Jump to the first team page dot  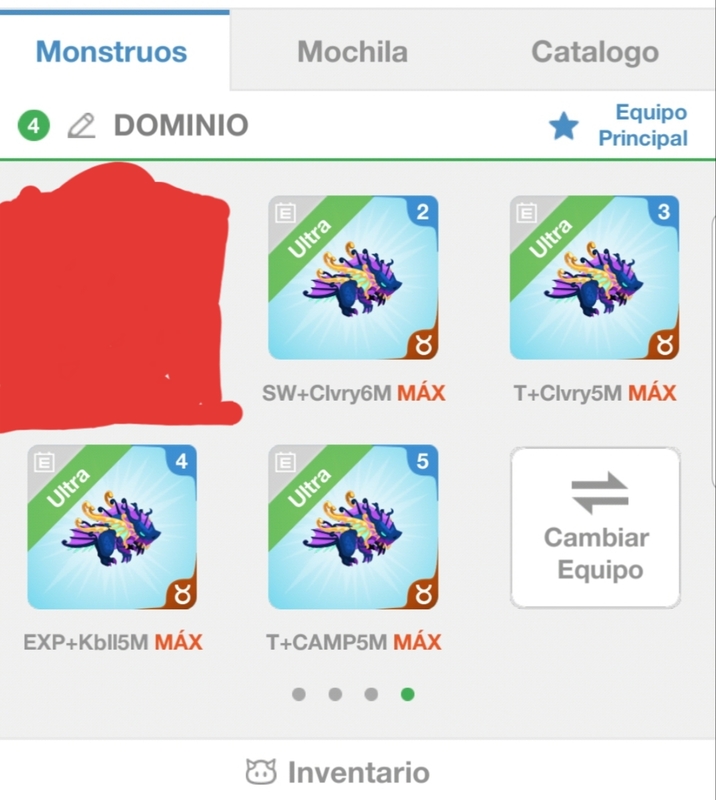tap(299, 694)
